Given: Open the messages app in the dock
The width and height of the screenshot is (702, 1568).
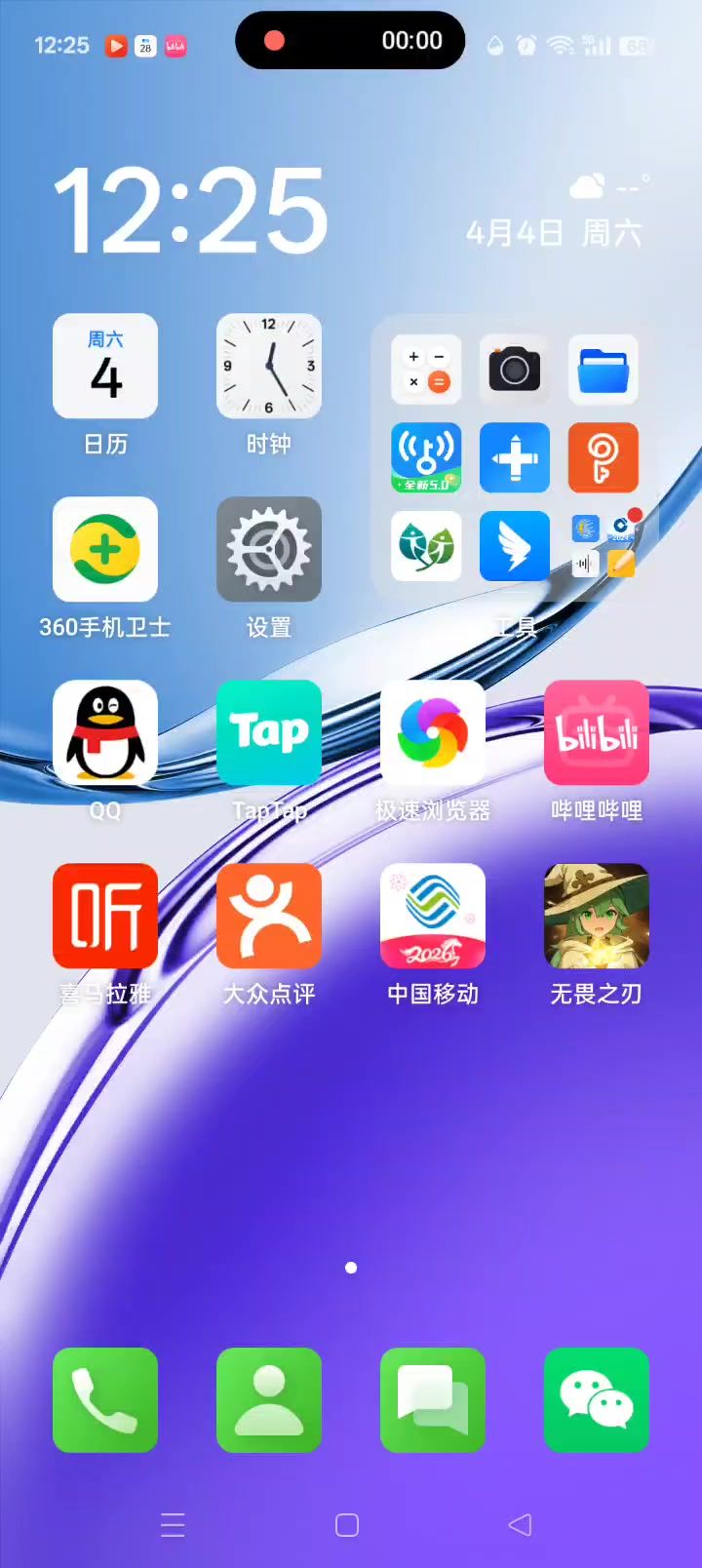Looking at the screenshot, I should click(432, 1400).
